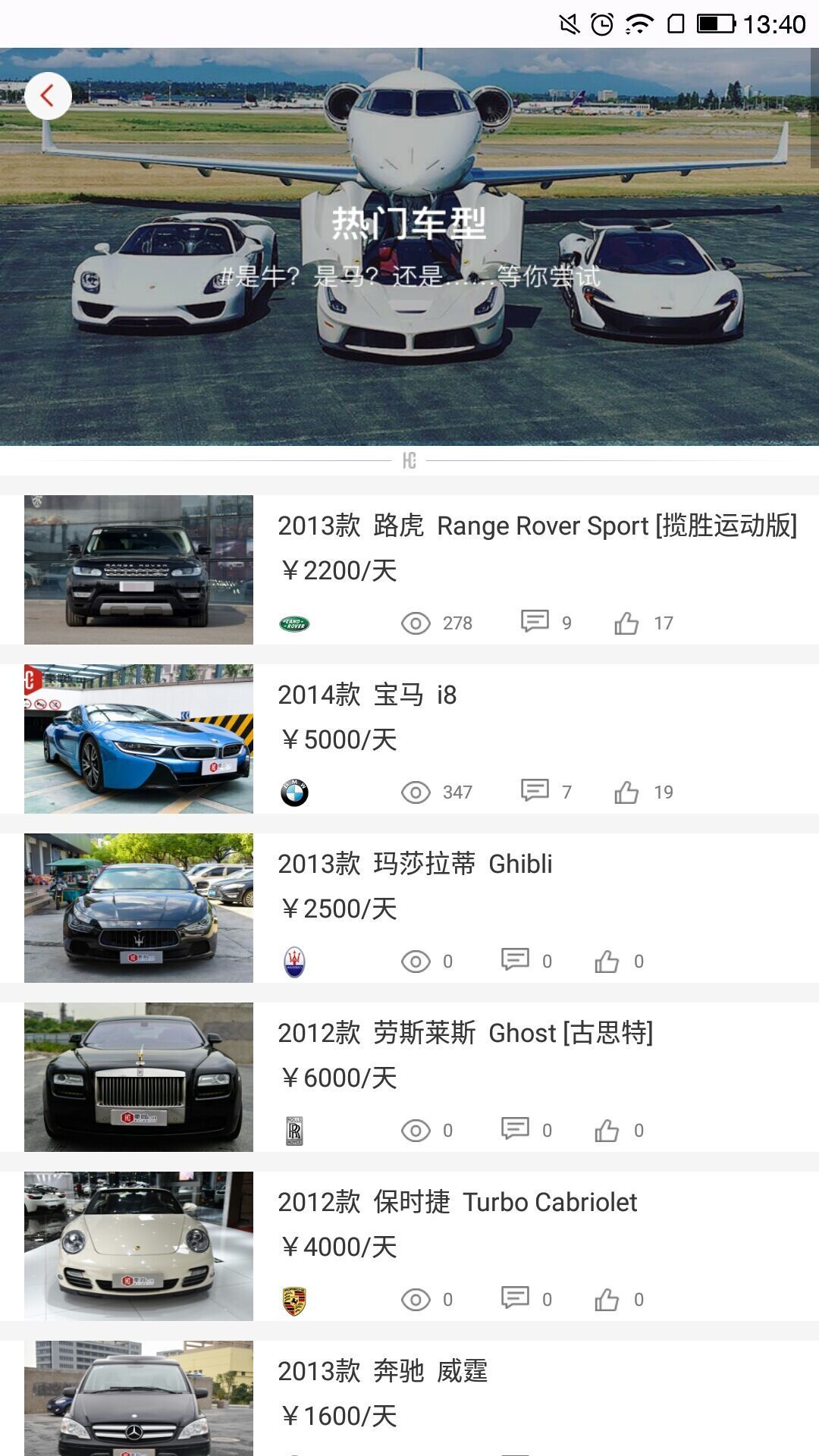Tap the 热门车型 banner image
This screenshot has width=819, height=1456.
(409, 250)
